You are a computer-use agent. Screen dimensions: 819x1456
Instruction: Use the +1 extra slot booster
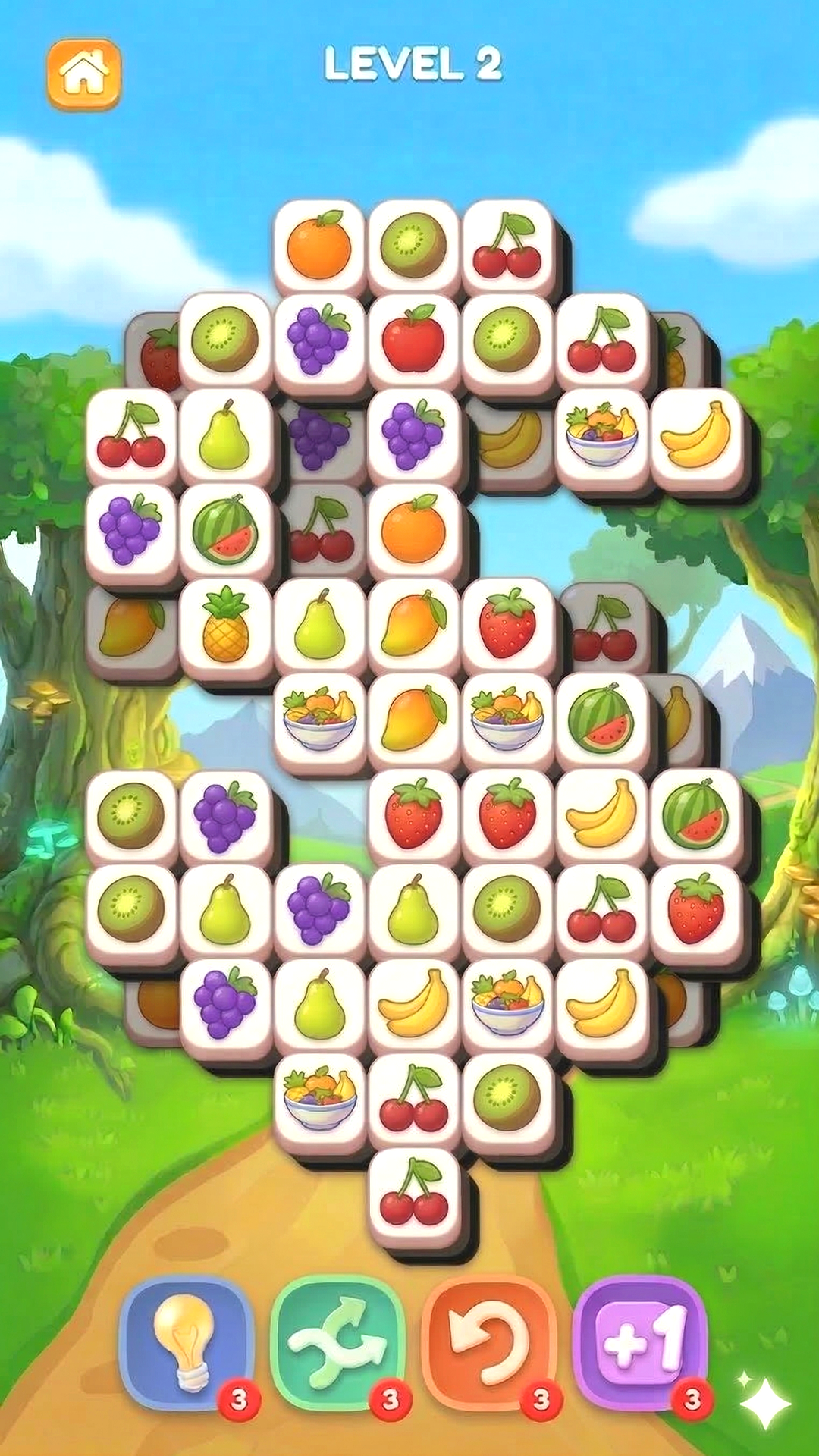[641, 1343]
